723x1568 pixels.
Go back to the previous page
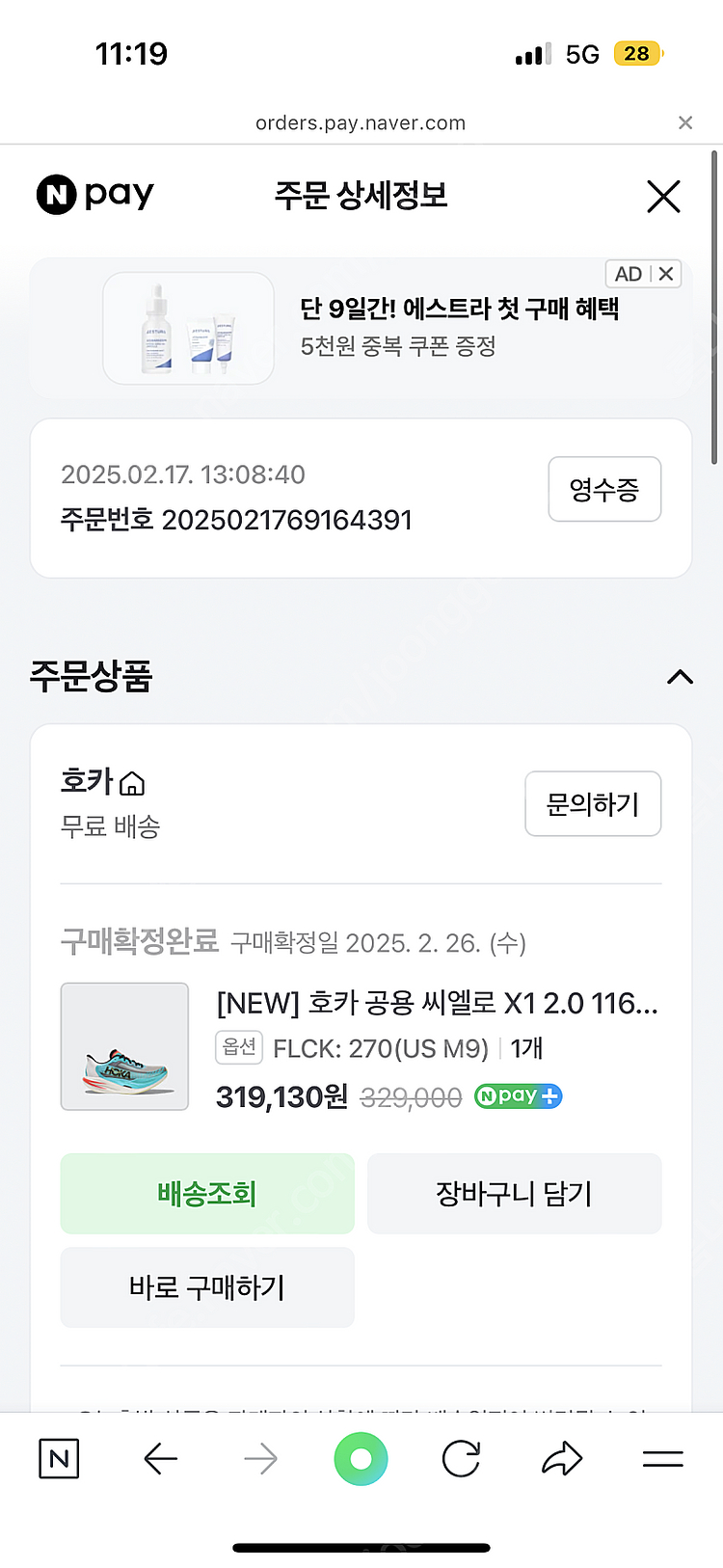click(160, 1459)
